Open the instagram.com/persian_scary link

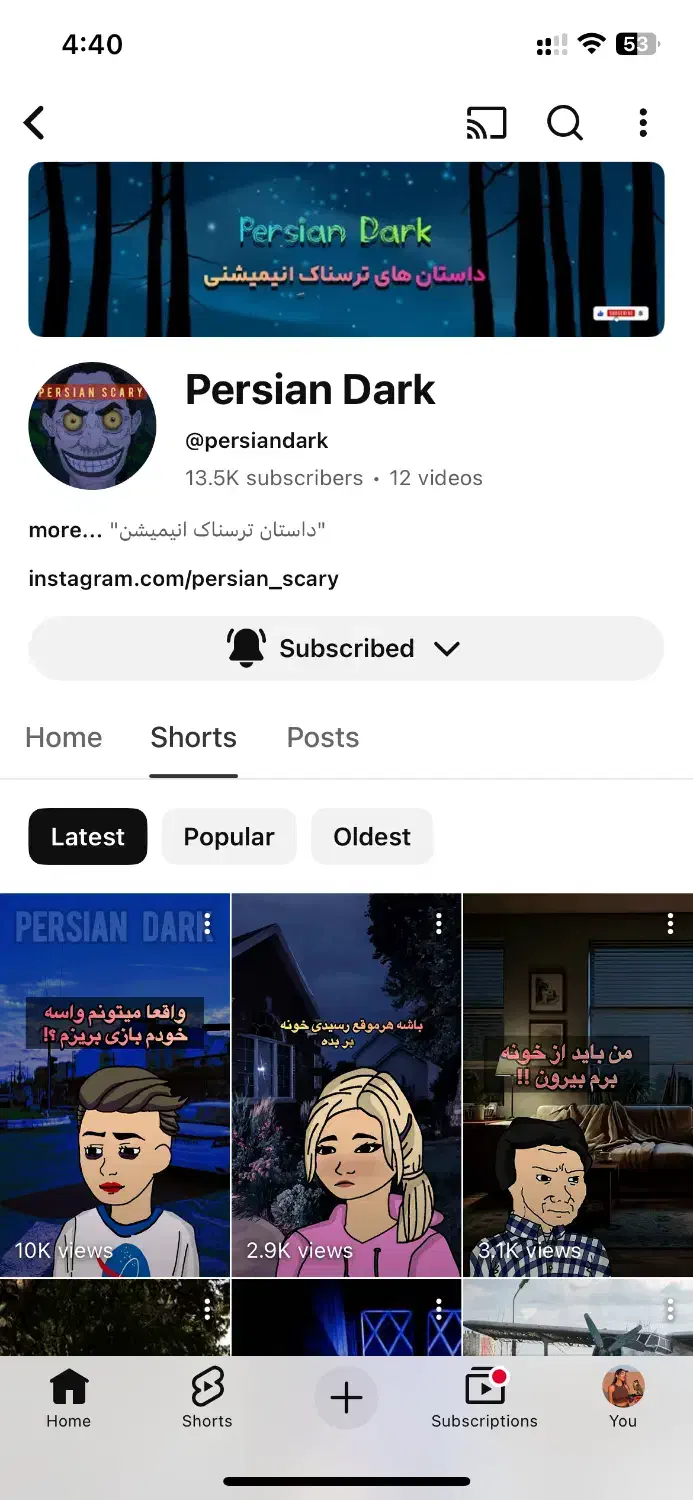tap(183, 578)
